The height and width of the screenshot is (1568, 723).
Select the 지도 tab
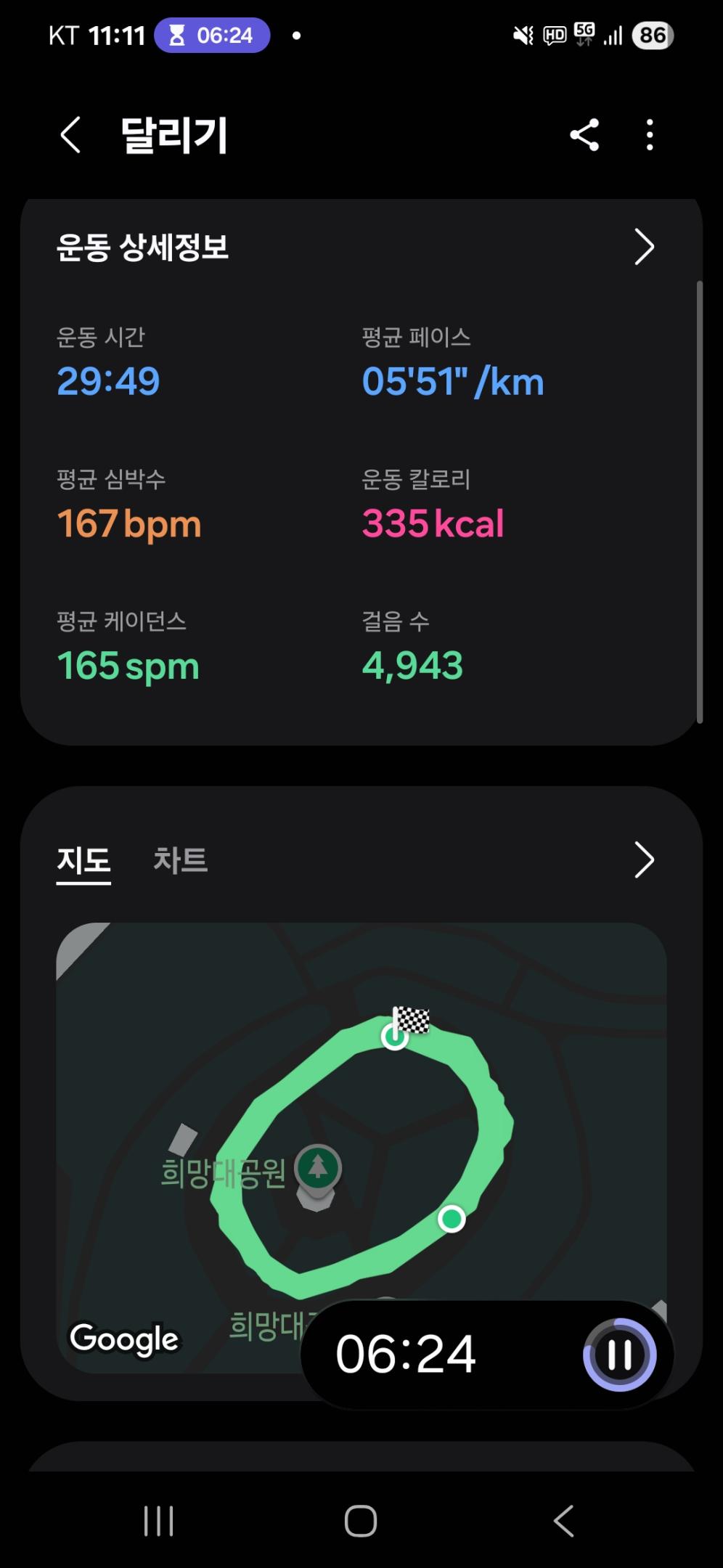(83, 861)
